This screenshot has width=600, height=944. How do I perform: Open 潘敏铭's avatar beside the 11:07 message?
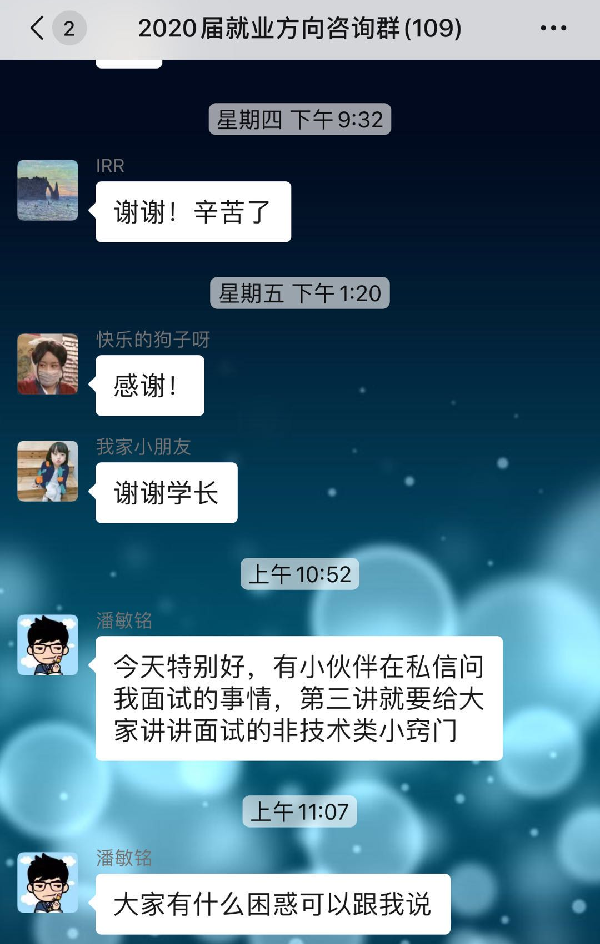click(x=47, y=882)
